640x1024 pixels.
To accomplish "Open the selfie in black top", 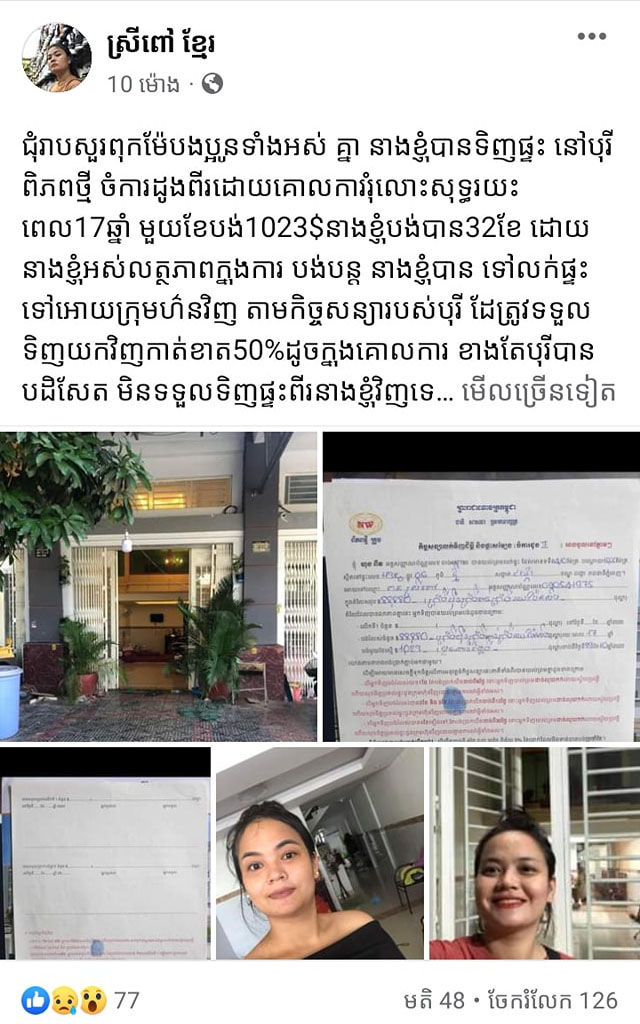I will pyautogui.click(x=319, y=853).
